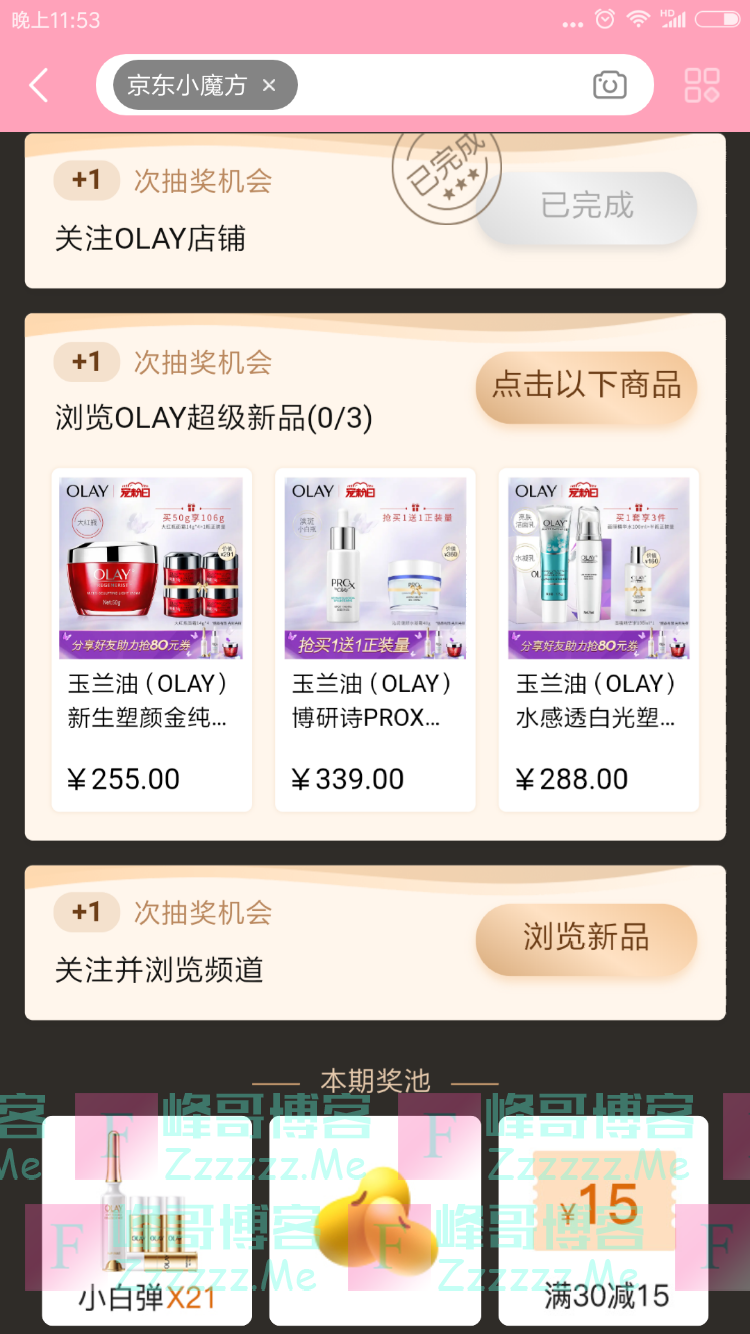Remove the 京东小魔方 search tag with the X
This screenshot has height=1334, width=750.
[268, 86]
